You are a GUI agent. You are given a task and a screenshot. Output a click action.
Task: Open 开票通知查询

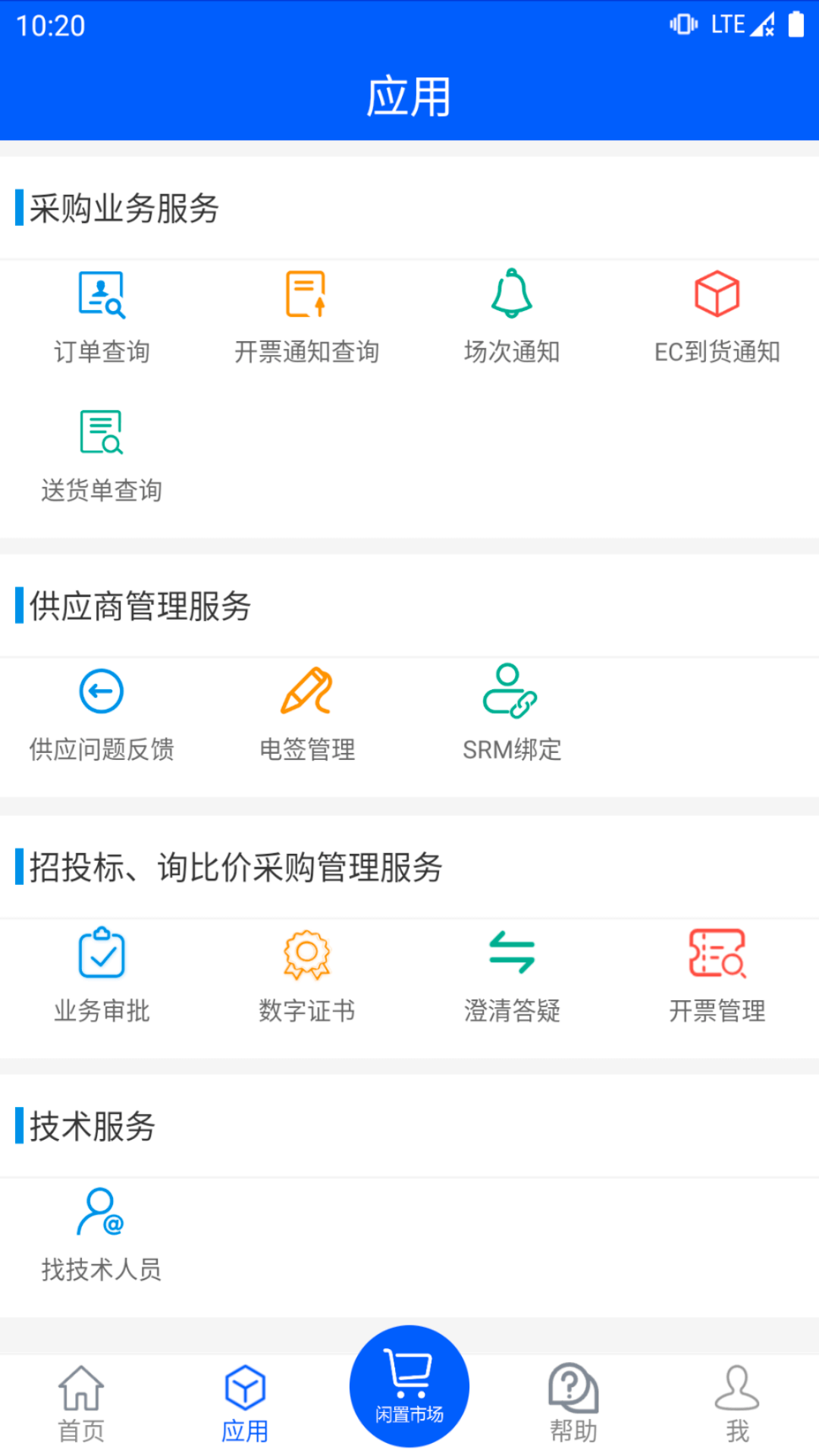pyautogui.click(x=306, y=317)
